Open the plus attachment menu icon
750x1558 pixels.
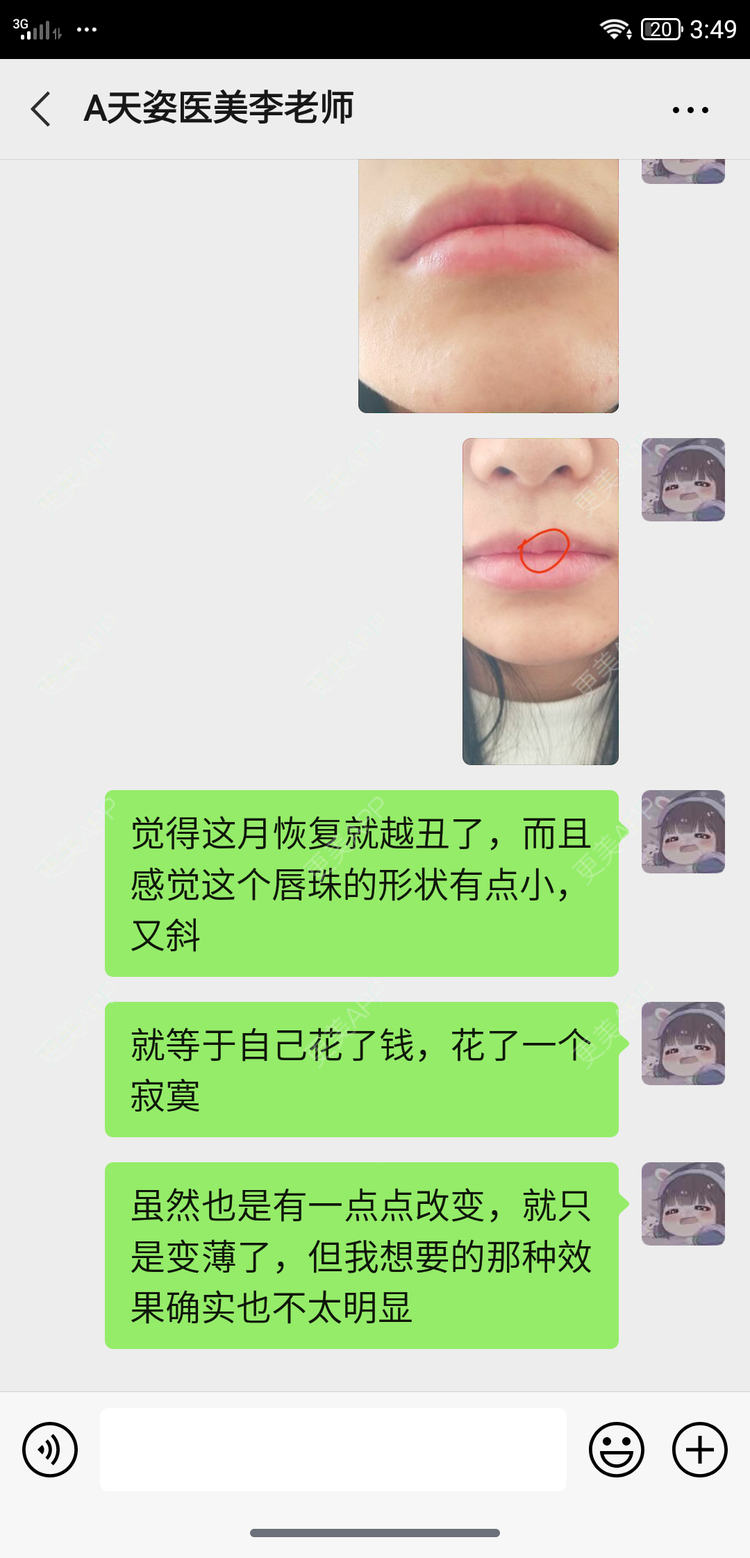[698, 1449]
